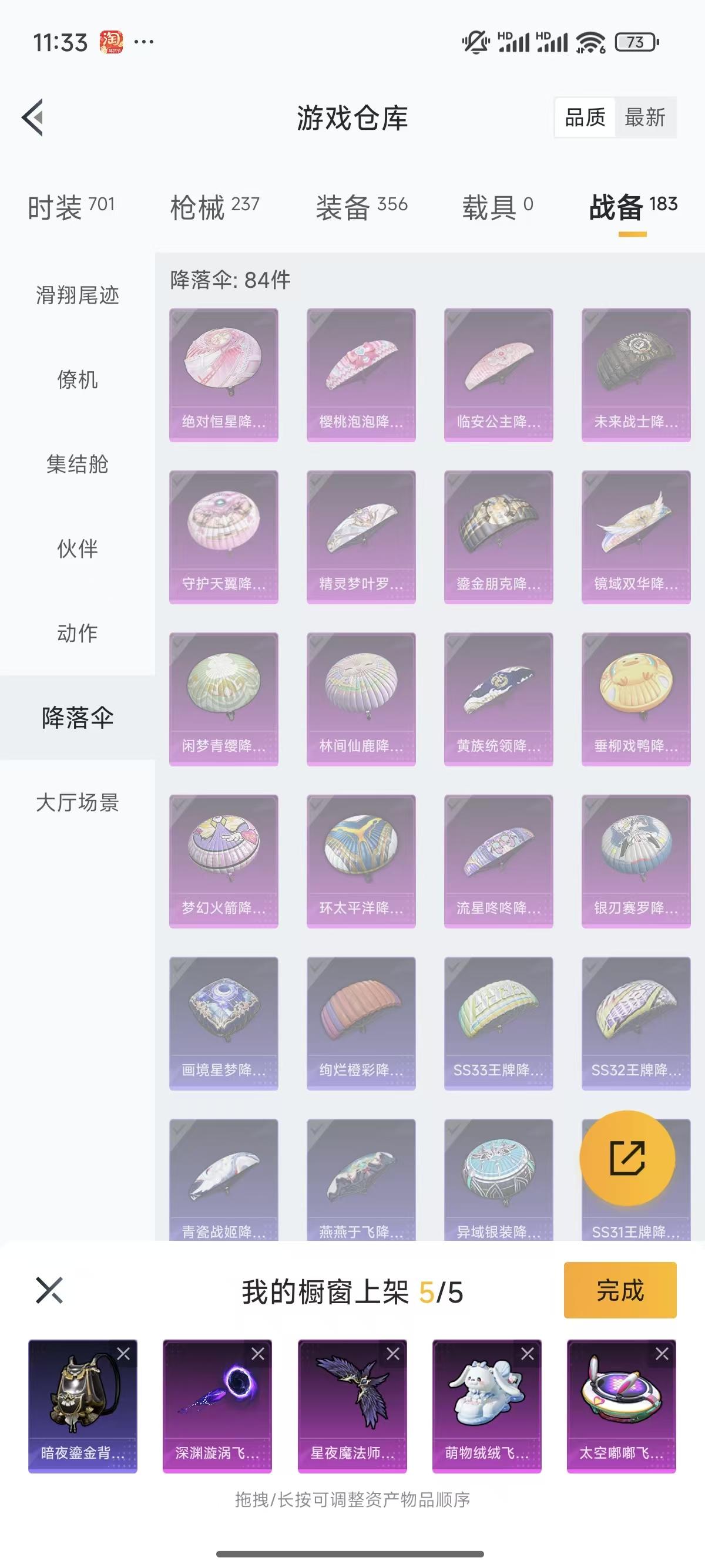This screenshot has height=1568, width=705.
Task: Click the back arrow on 游戏仓库 page
Action: tap(35, 119)
